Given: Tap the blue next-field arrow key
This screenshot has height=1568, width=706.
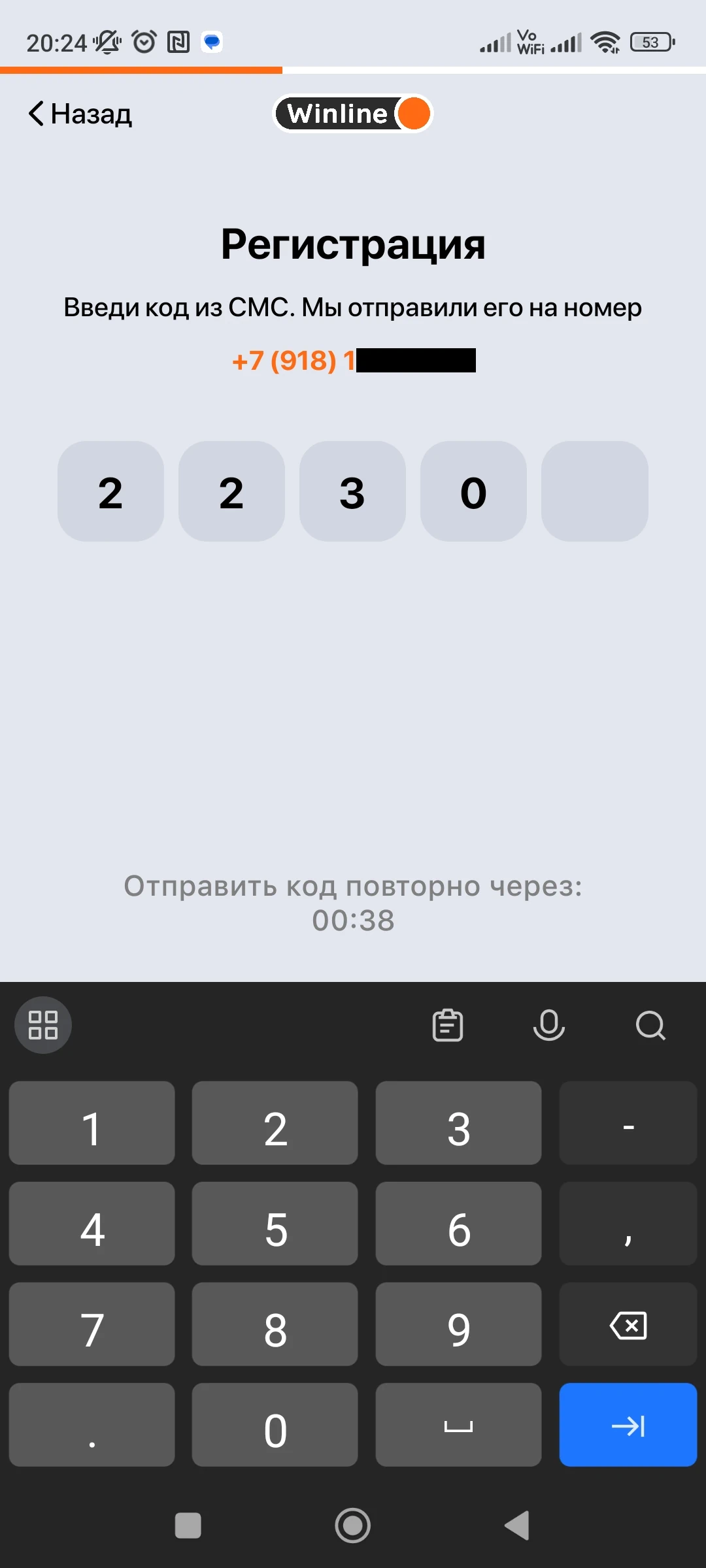Looking at the screenshot, I should 628,1425.
